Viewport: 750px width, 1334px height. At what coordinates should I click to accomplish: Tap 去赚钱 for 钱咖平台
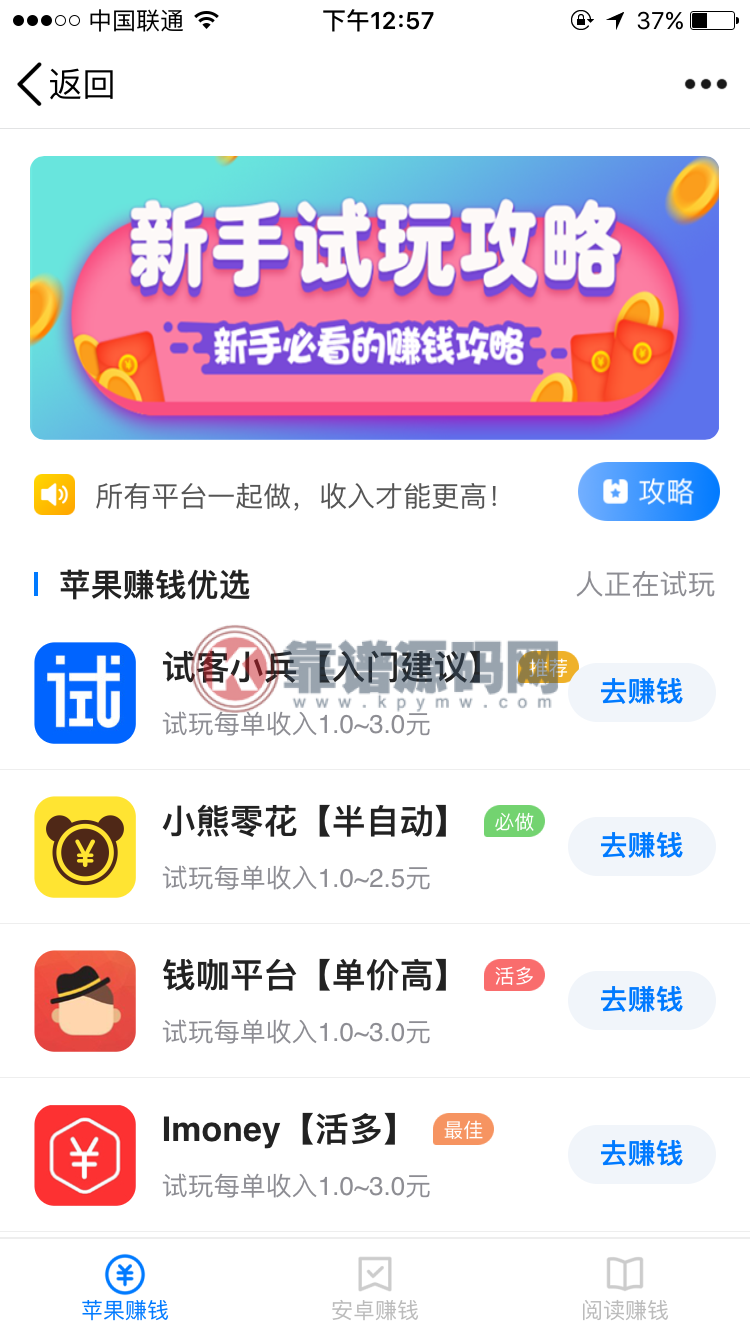[641, 1000]
